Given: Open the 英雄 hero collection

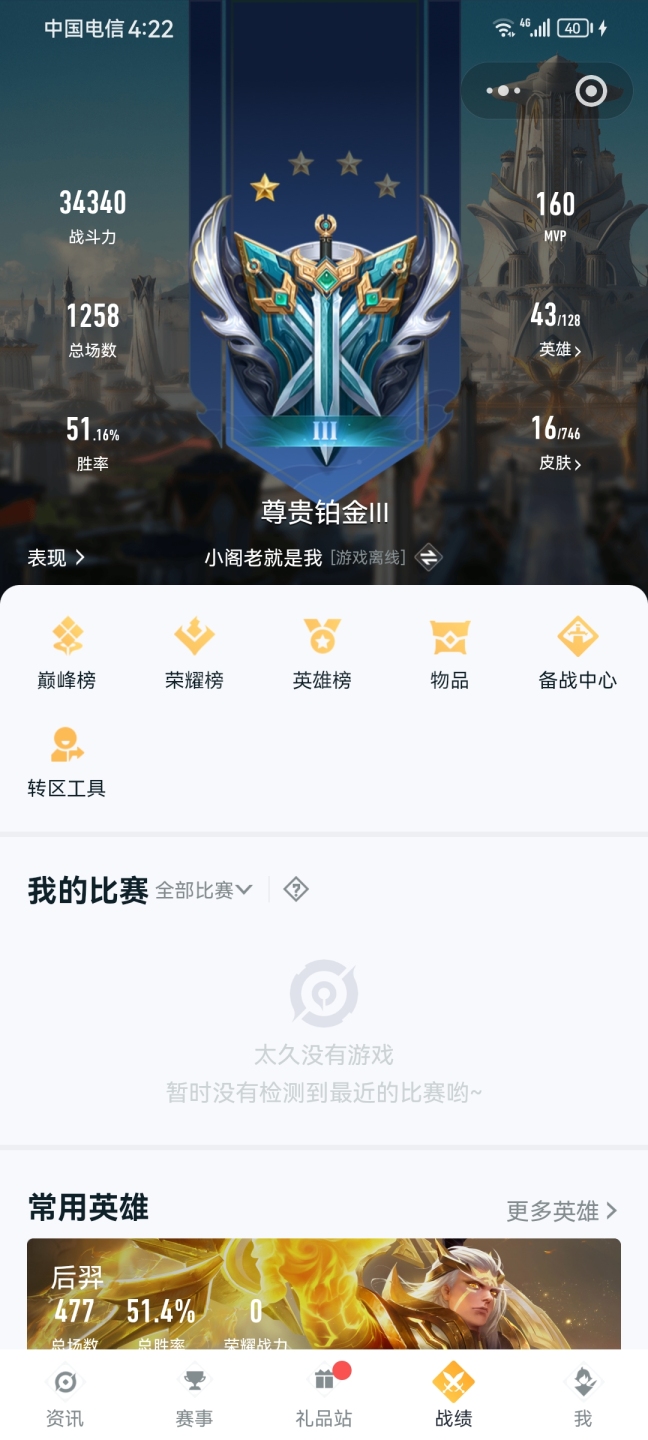Looking at the screenshot, I should pyautogui.click(x=559, y=350).
